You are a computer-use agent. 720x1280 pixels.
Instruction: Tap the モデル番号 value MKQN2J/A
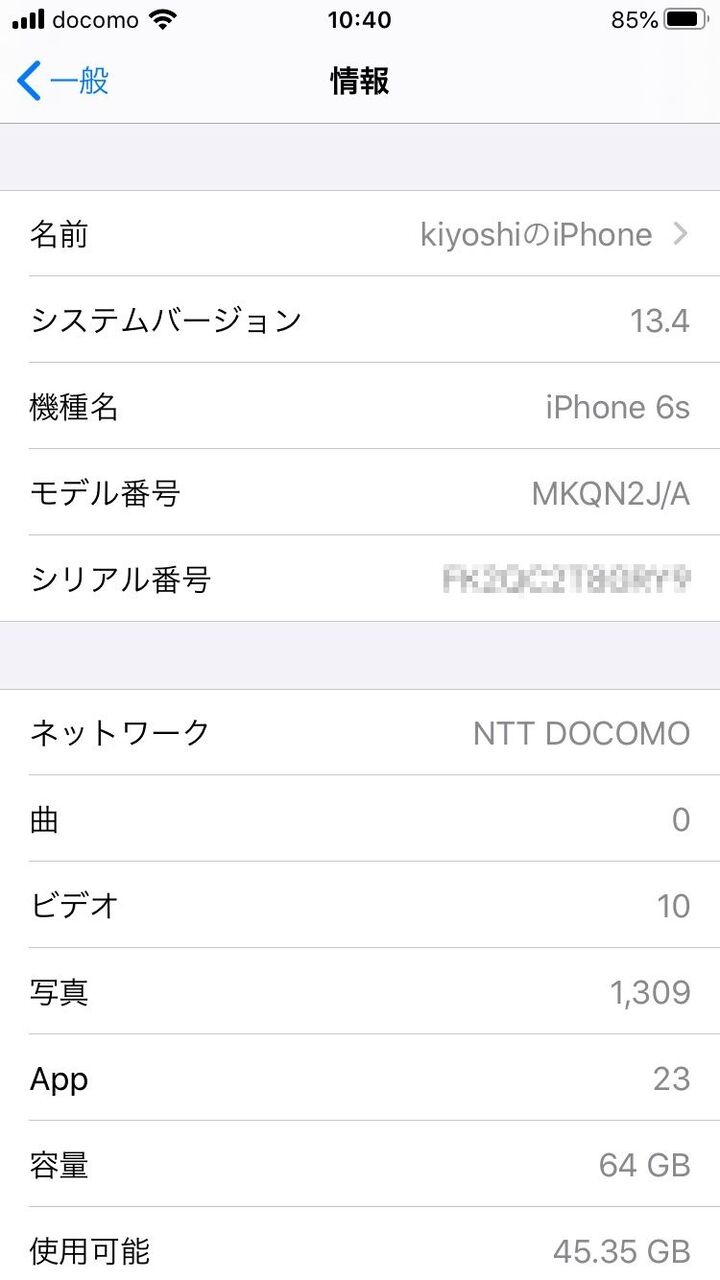pyautogui.click(x=610, y=493)
